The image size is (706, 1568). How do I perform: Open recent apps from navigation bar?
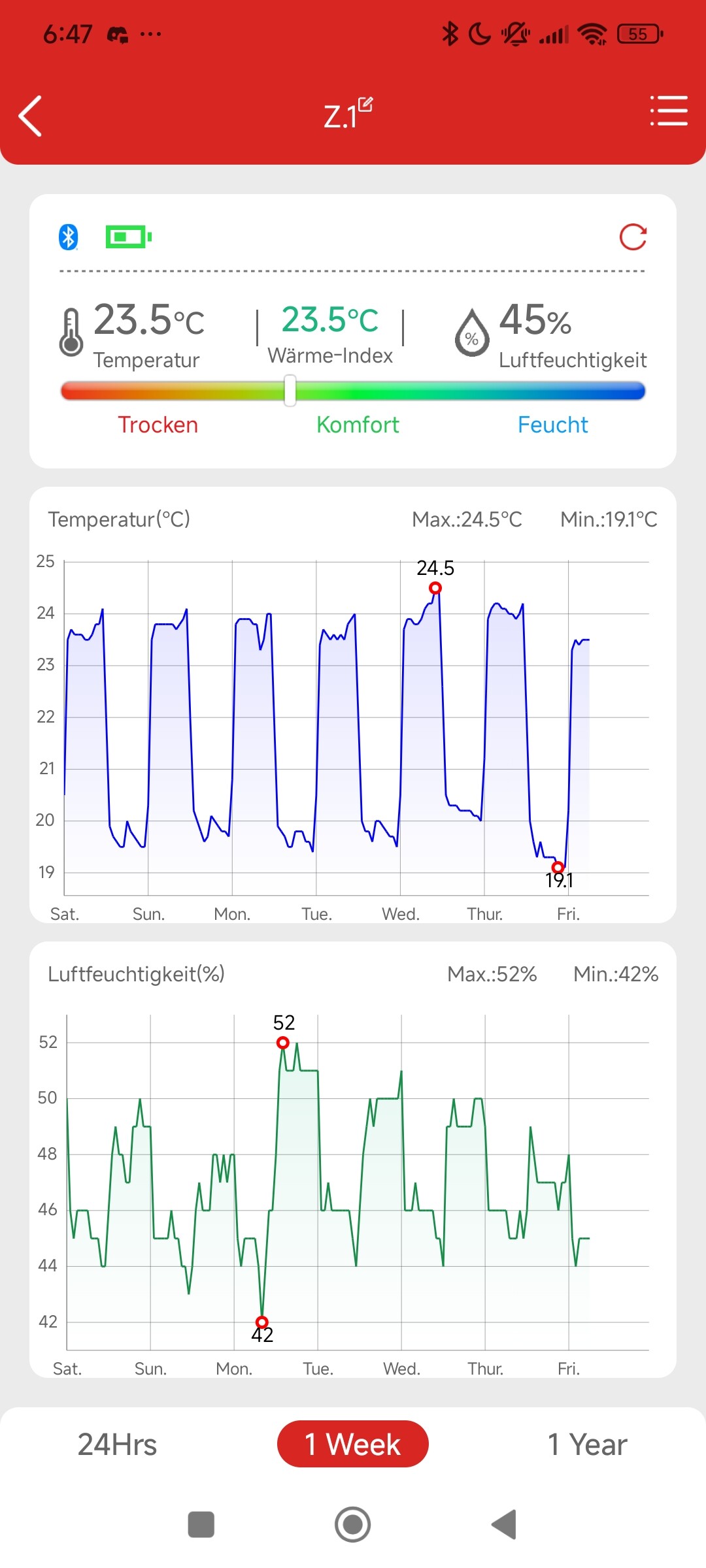click(201, 1525)
